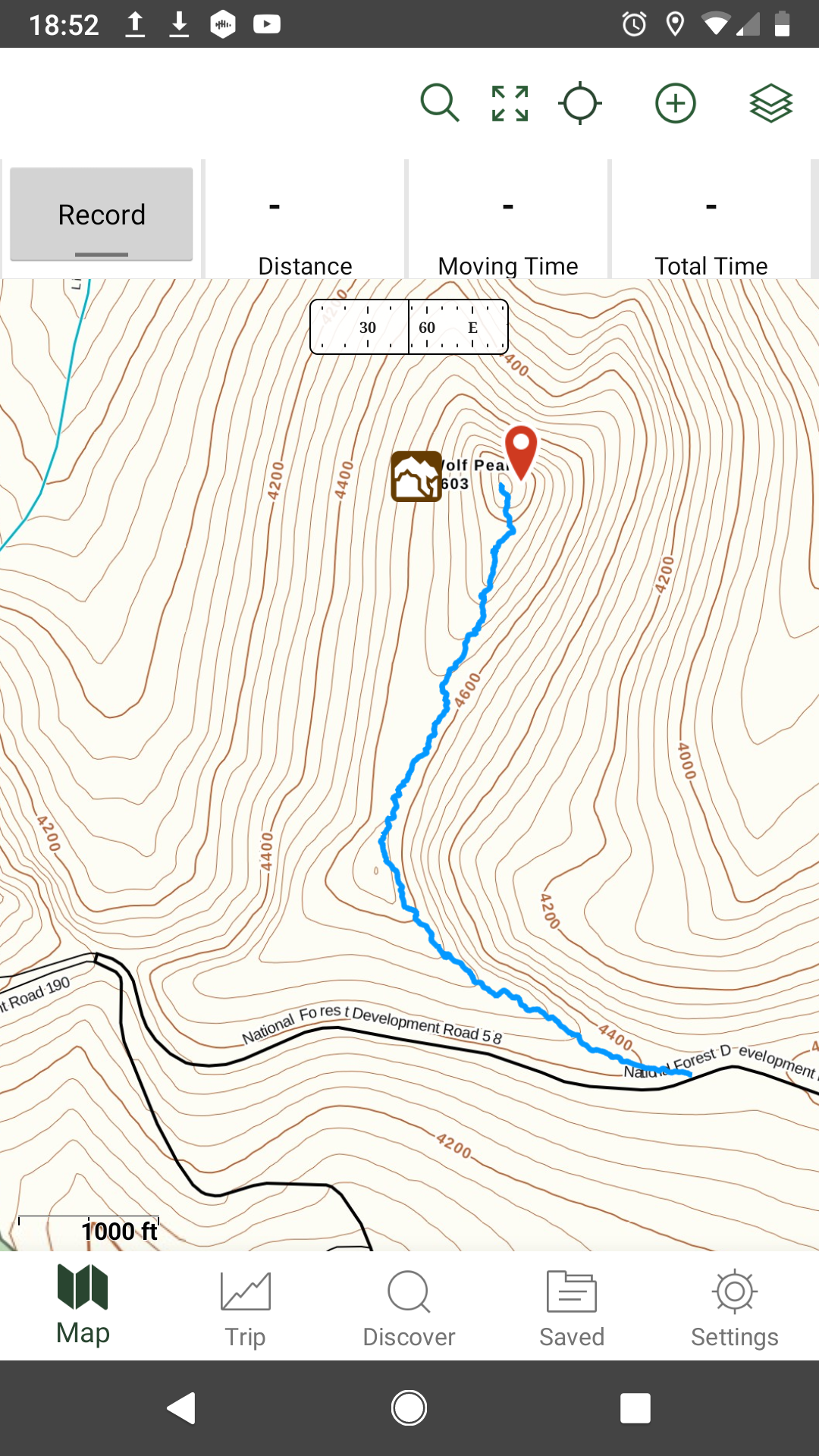
Task: Tap the red waypoint pin
Action: tap(521, 450)
